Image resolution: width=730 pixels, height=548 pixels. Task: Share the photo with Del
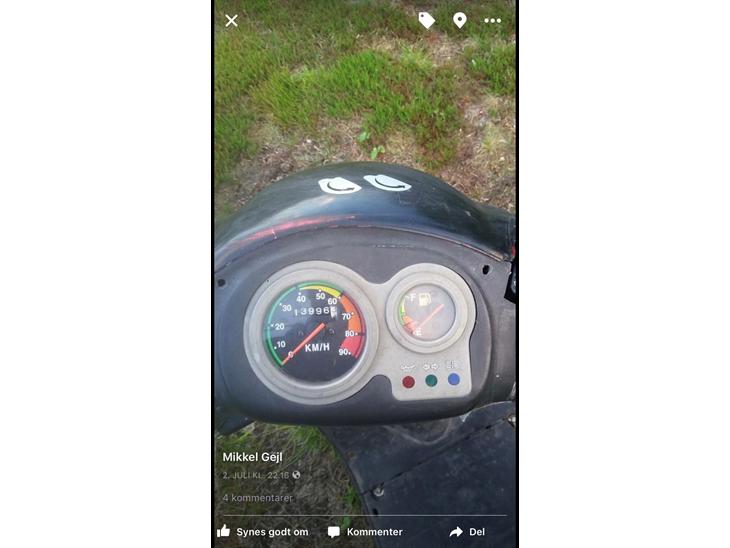(x=467, y=532)
